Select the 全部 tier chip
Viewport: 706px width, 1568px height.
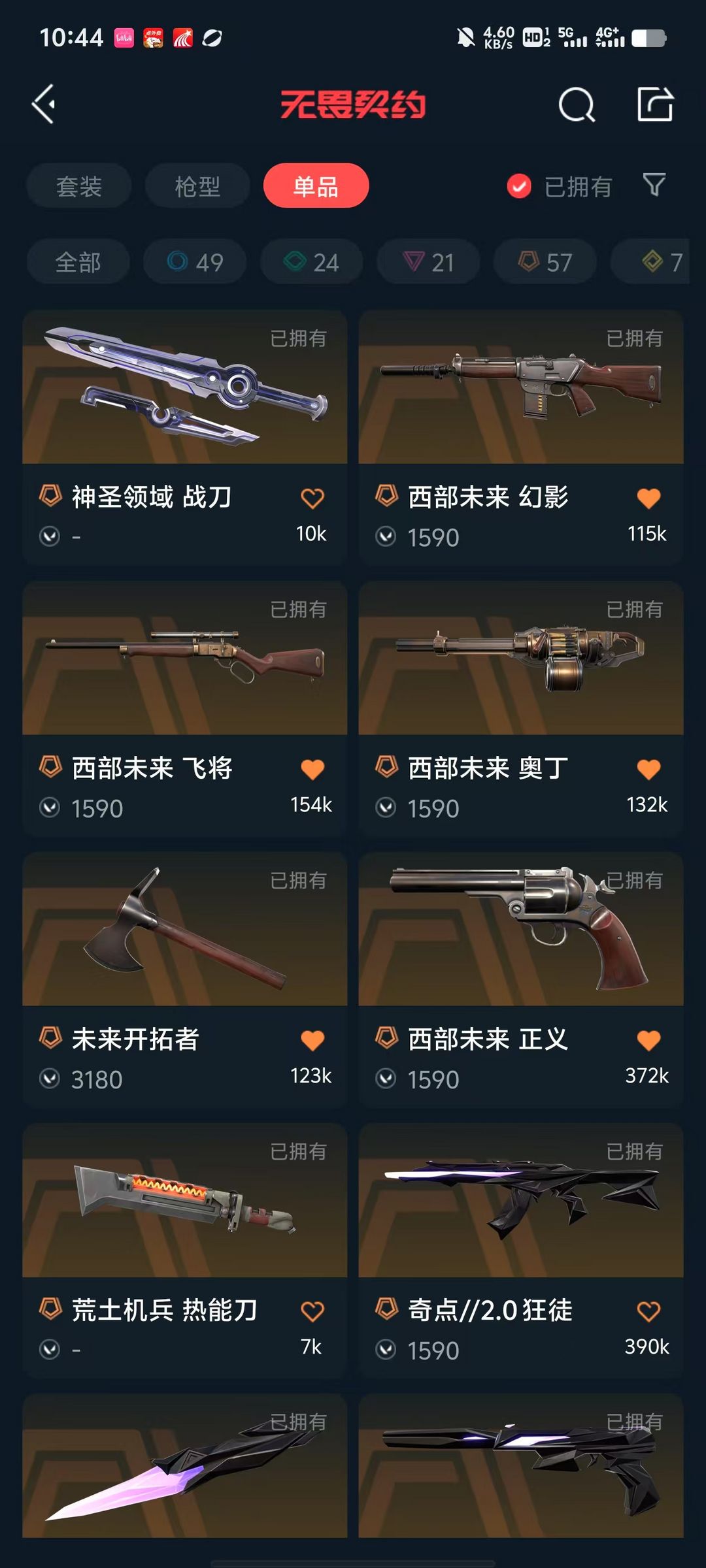click(x=78, y=262)
